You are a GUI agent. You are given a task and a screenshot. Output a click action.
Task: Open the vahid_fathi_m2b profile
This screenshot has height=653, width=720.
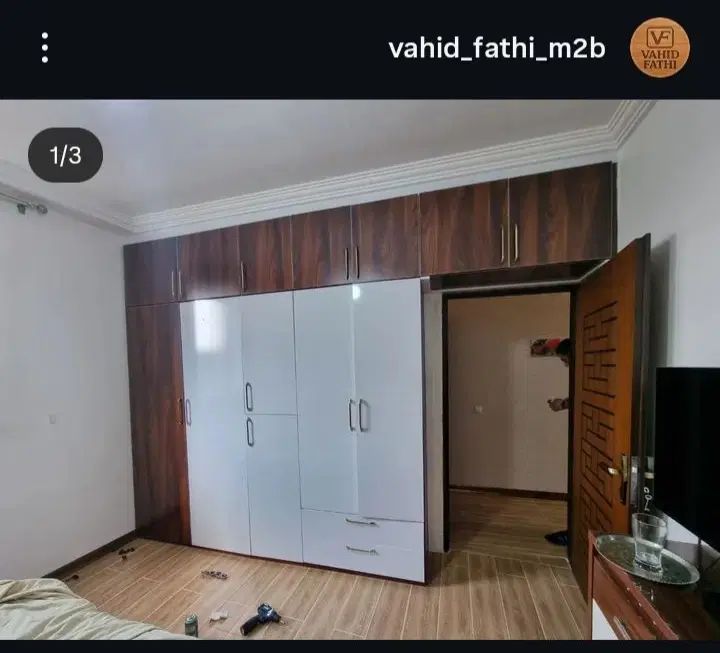tap(496, 48)
